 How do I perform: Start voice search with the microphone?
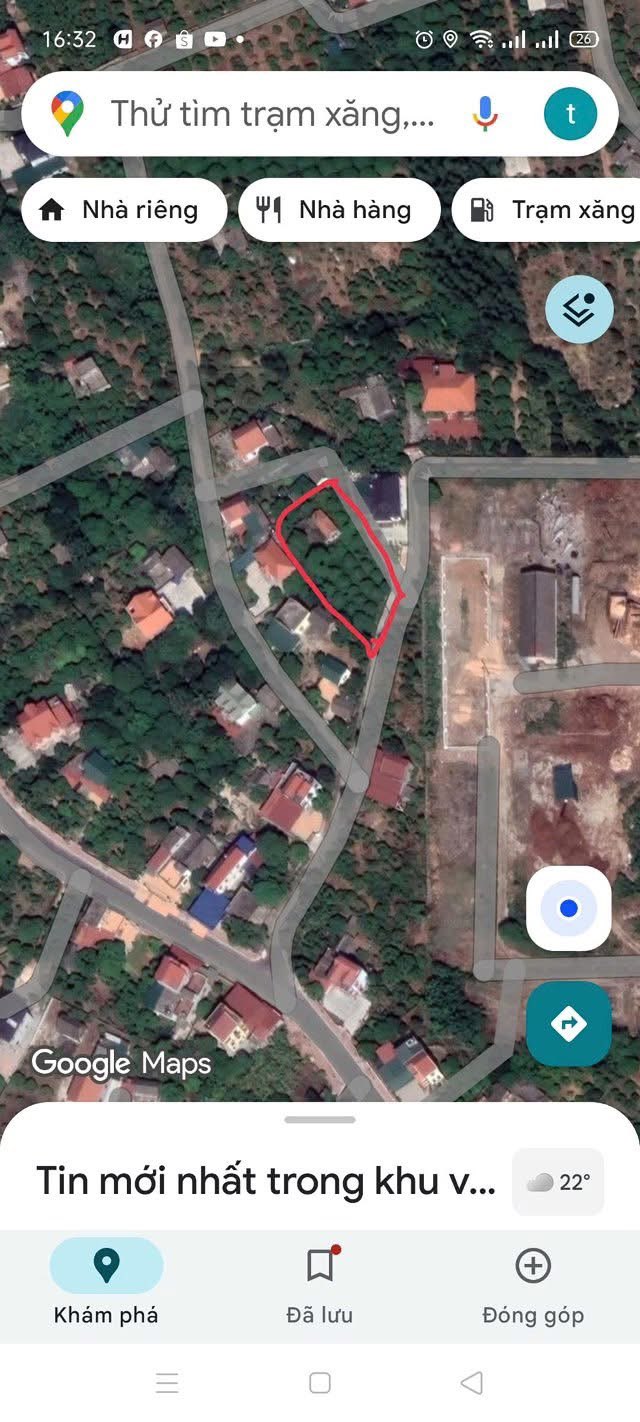pyautogui.click(x=485, y=114)
